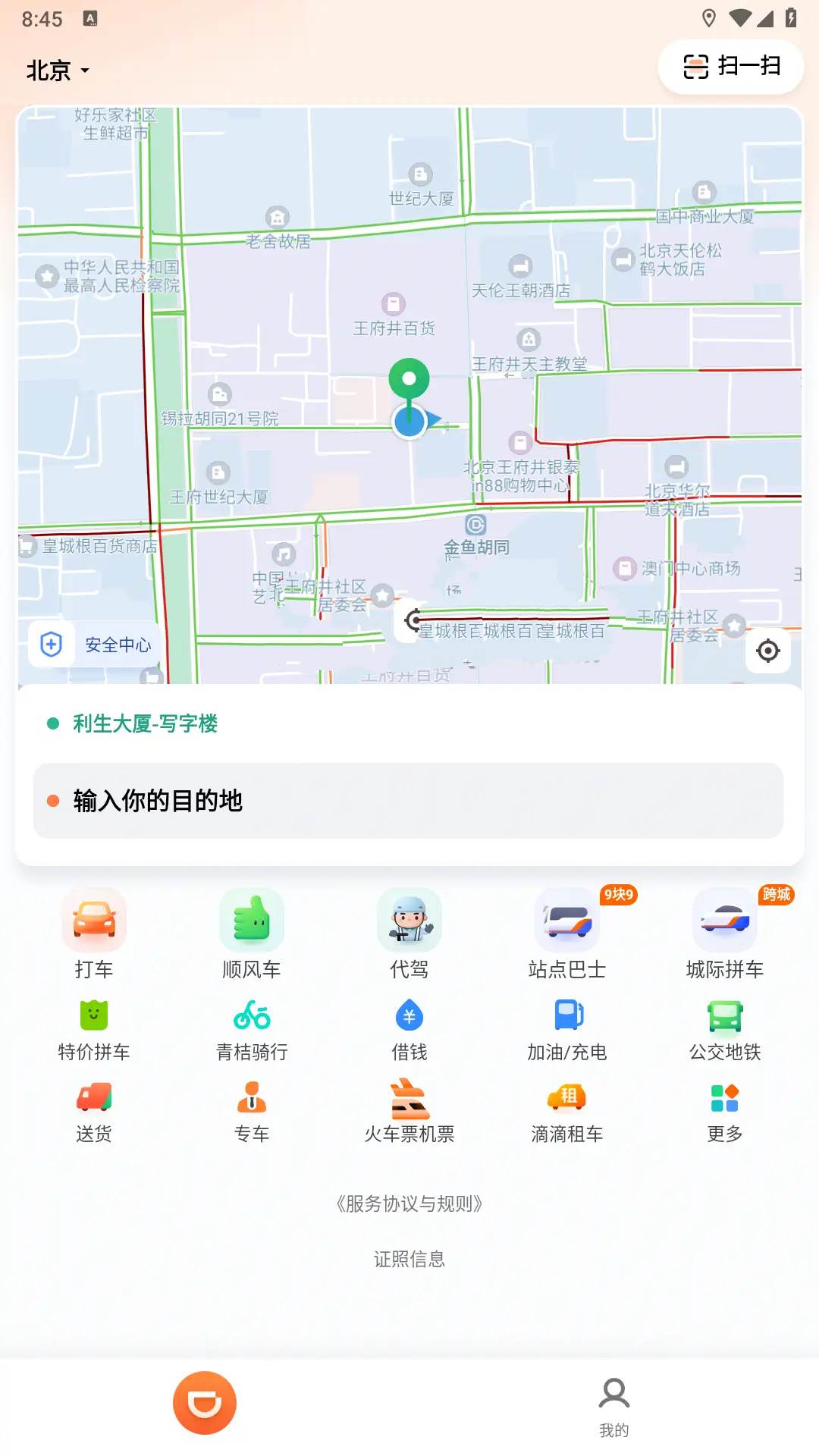The image size is (819, 1456).
Task: Open 加油/充电 fuel and charging
Action: (x=567, y=1030)
